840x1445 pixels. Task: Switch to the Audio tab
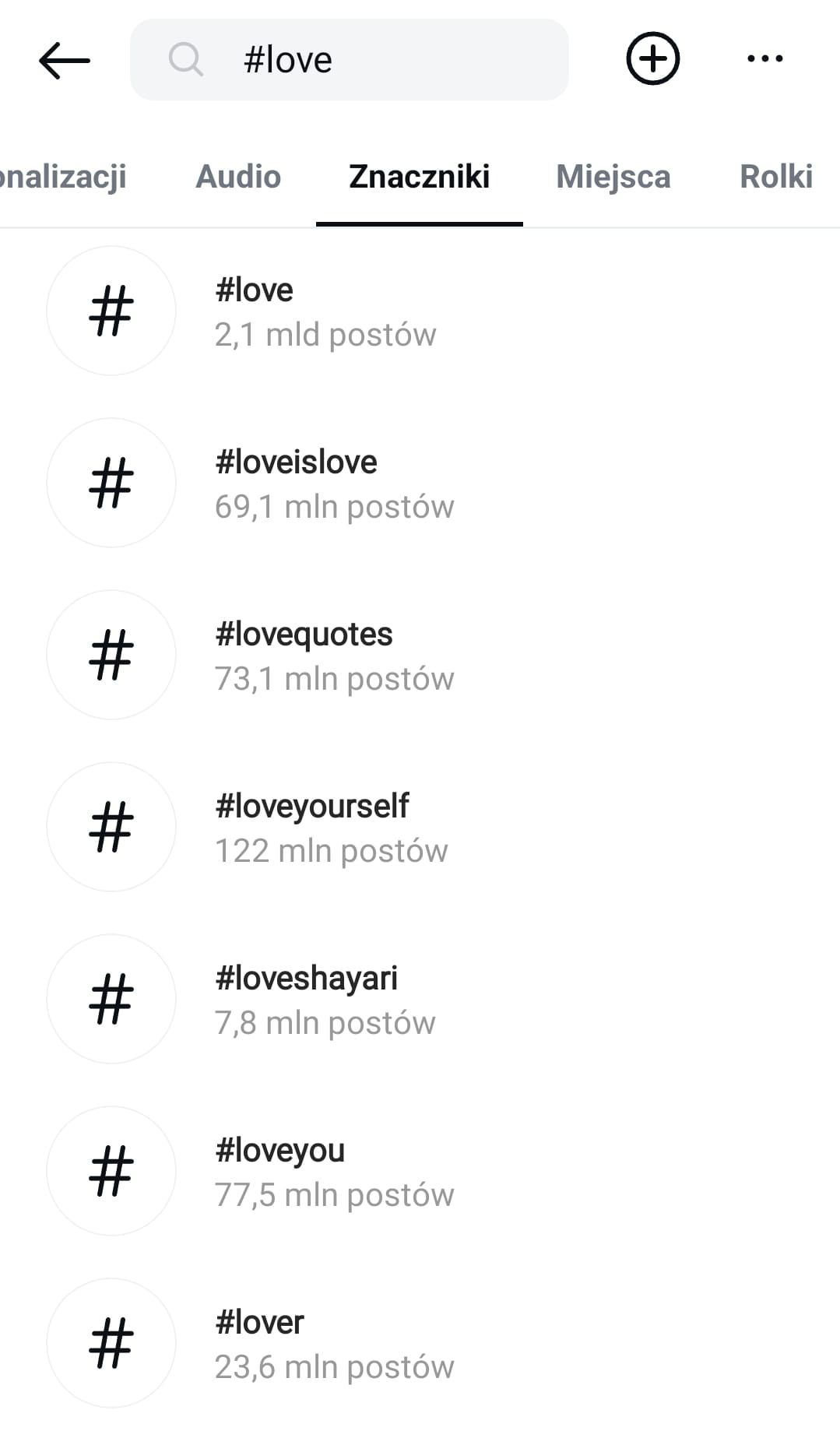[x=237, y=177]
